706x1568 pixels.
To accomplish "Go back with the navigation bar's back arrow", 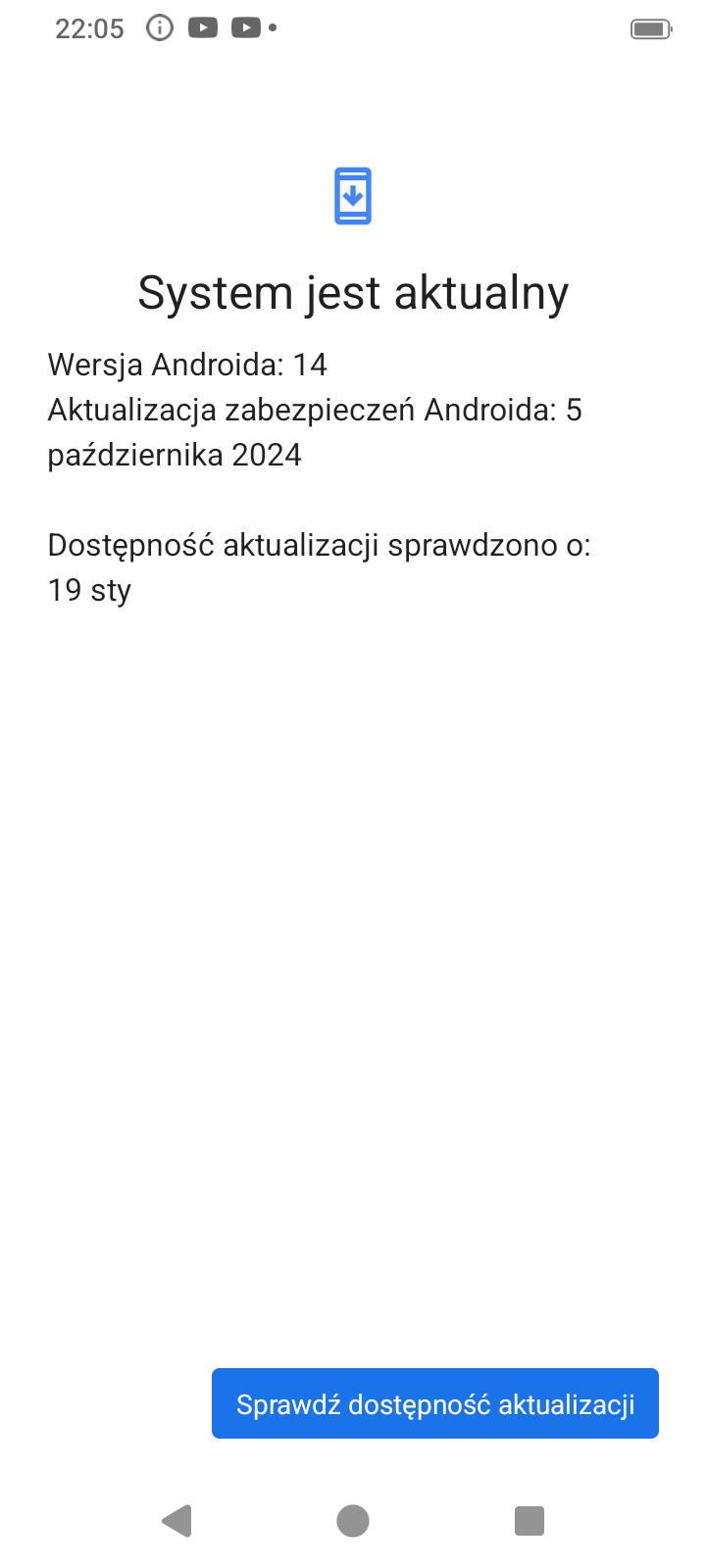I will tap(176, 1521).
